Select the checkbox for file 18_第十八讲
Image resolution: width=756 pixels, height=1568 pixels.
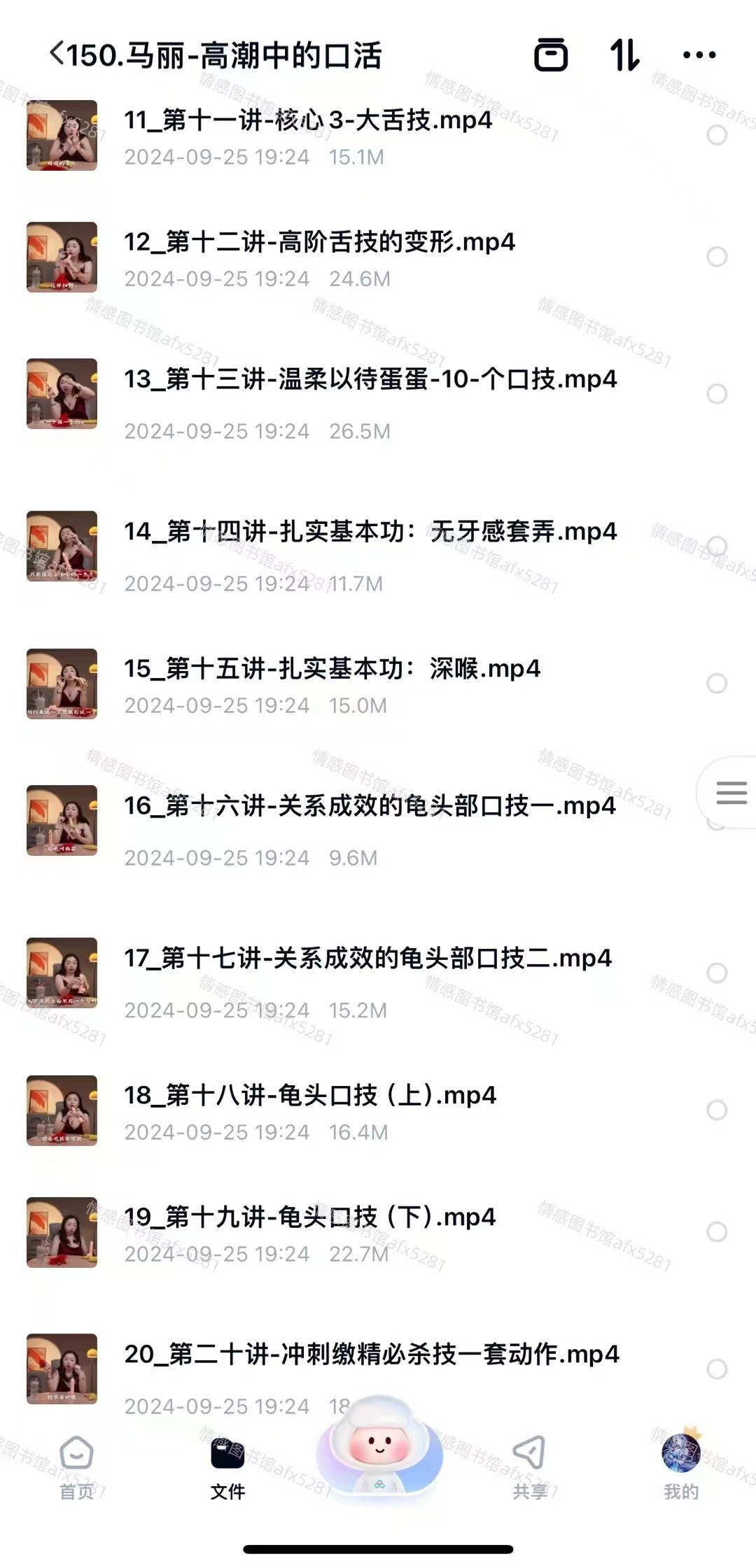tap(716, 1110)
